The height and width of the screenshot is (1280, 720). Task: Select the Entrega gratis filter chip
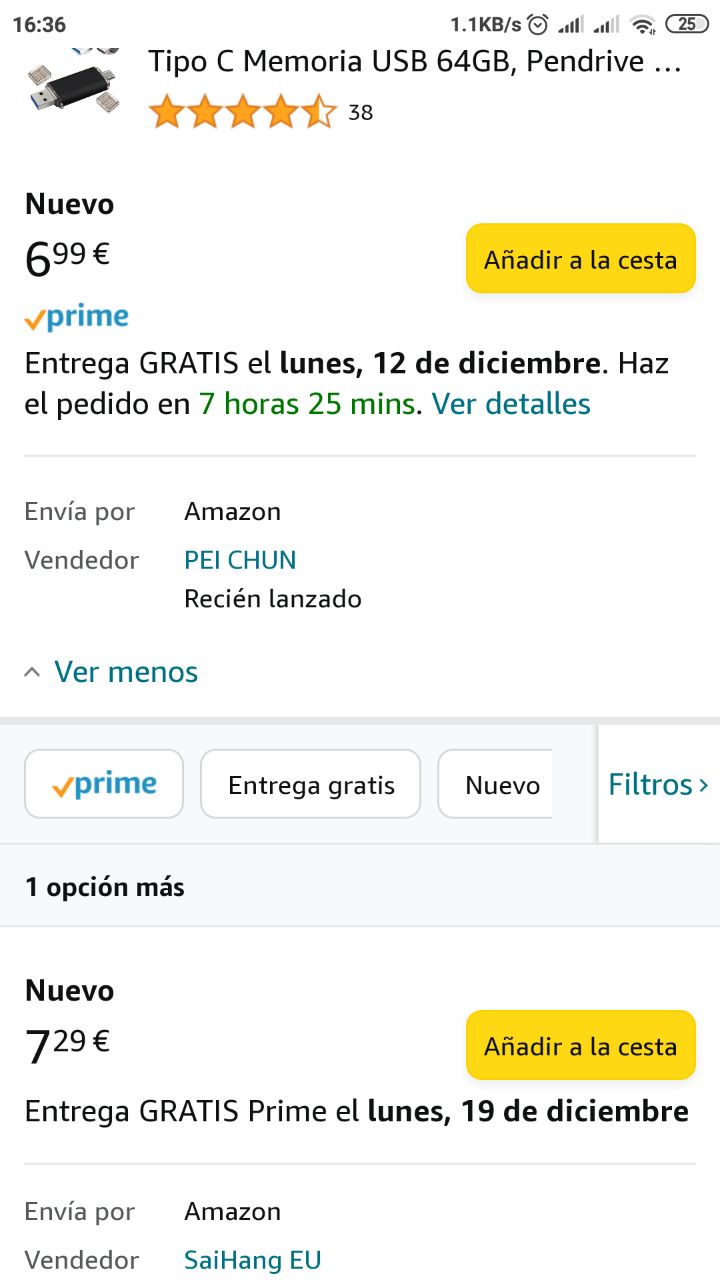click(311, 785)
